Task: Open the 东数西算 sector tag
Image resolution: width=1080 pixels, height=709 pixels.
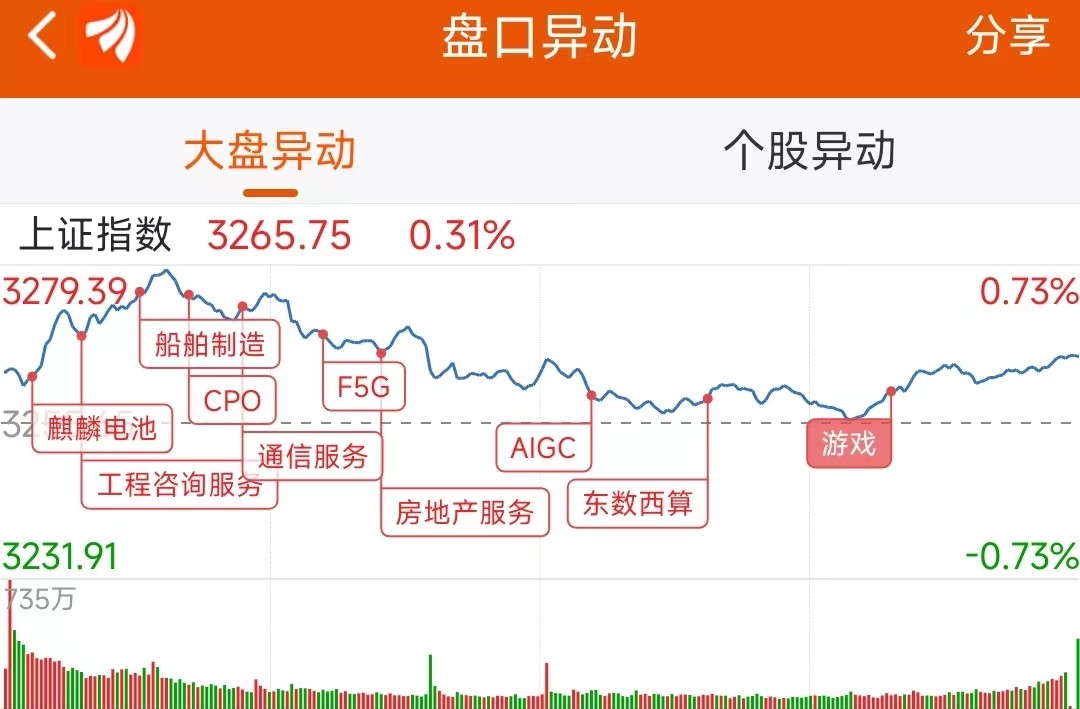Action: pos(637,503)
